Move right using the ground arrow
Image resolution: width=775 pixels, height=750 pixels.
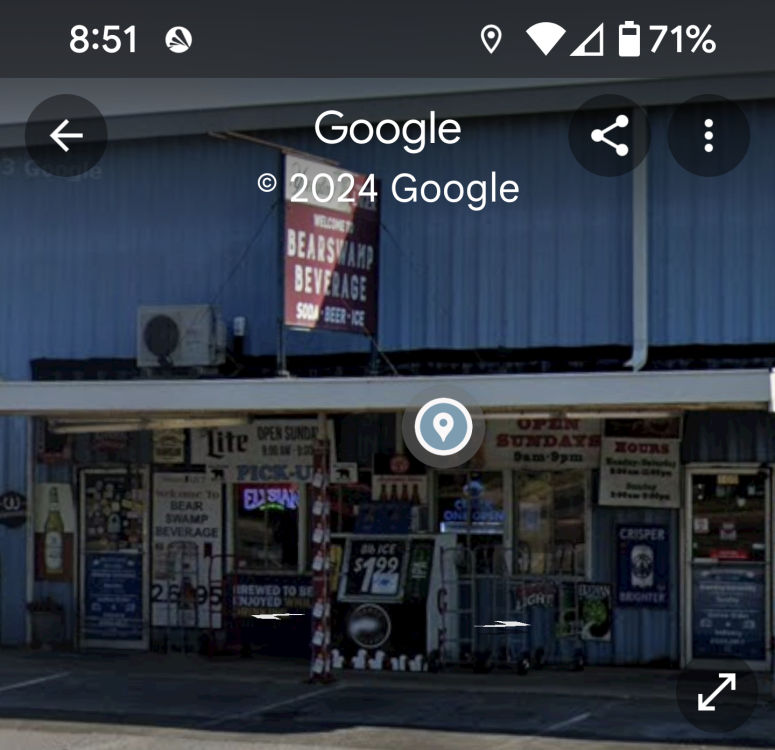coord(502,625)
